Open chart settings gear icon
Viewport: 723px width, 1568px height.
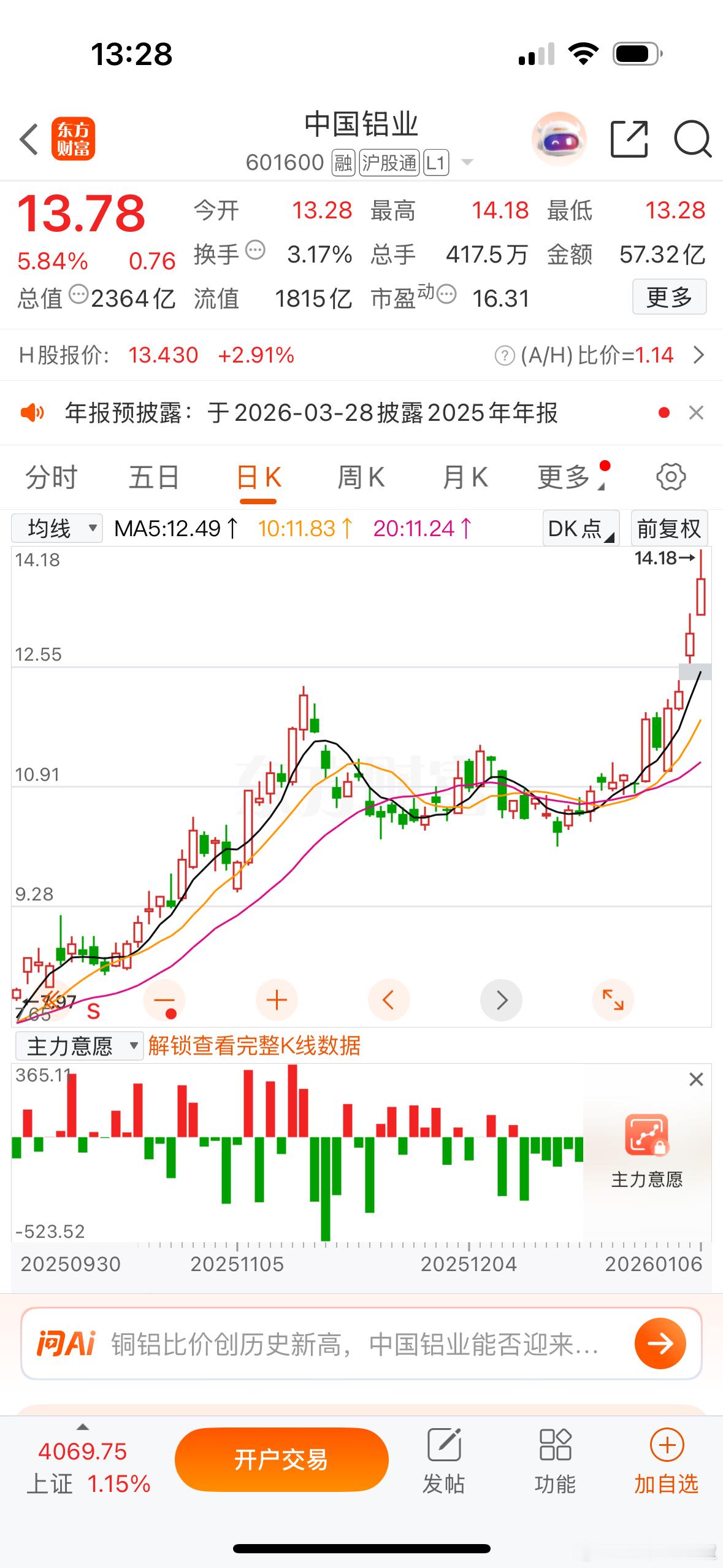coord(671,477)
